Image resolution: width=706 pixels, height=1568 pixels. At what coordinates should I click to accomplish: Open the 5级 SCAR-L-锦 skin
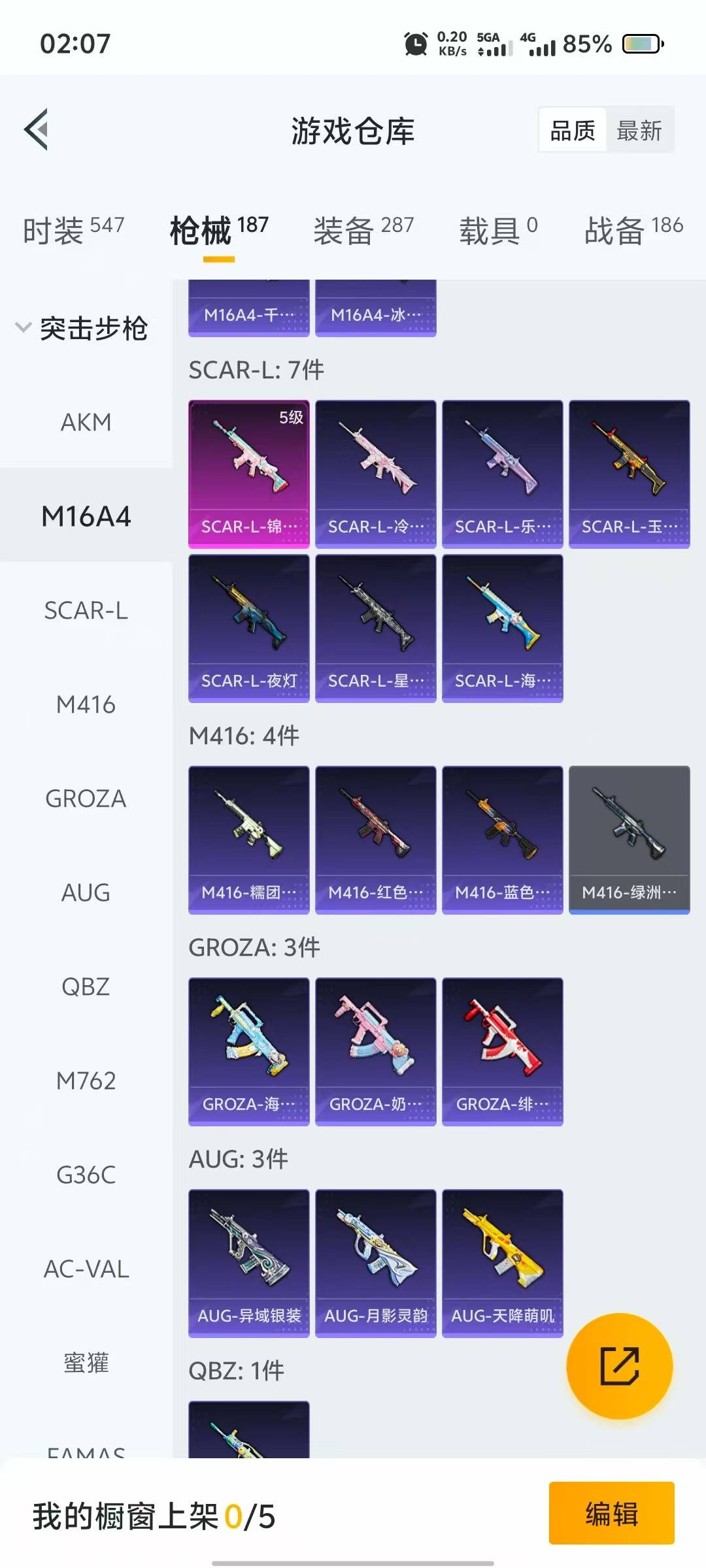(249, 474)
